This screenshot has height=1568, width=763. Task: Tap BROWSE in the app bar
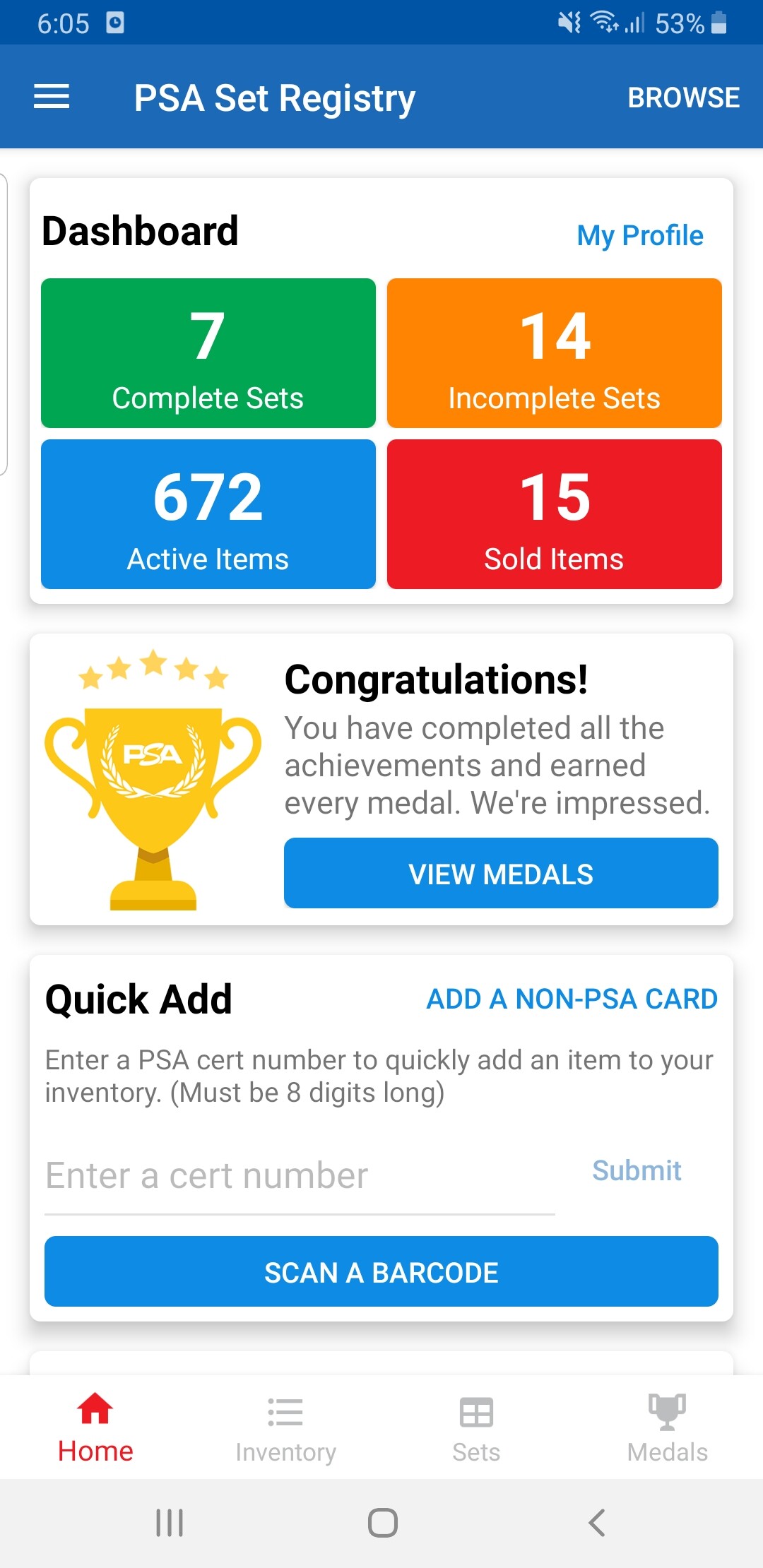coord(683,97)
